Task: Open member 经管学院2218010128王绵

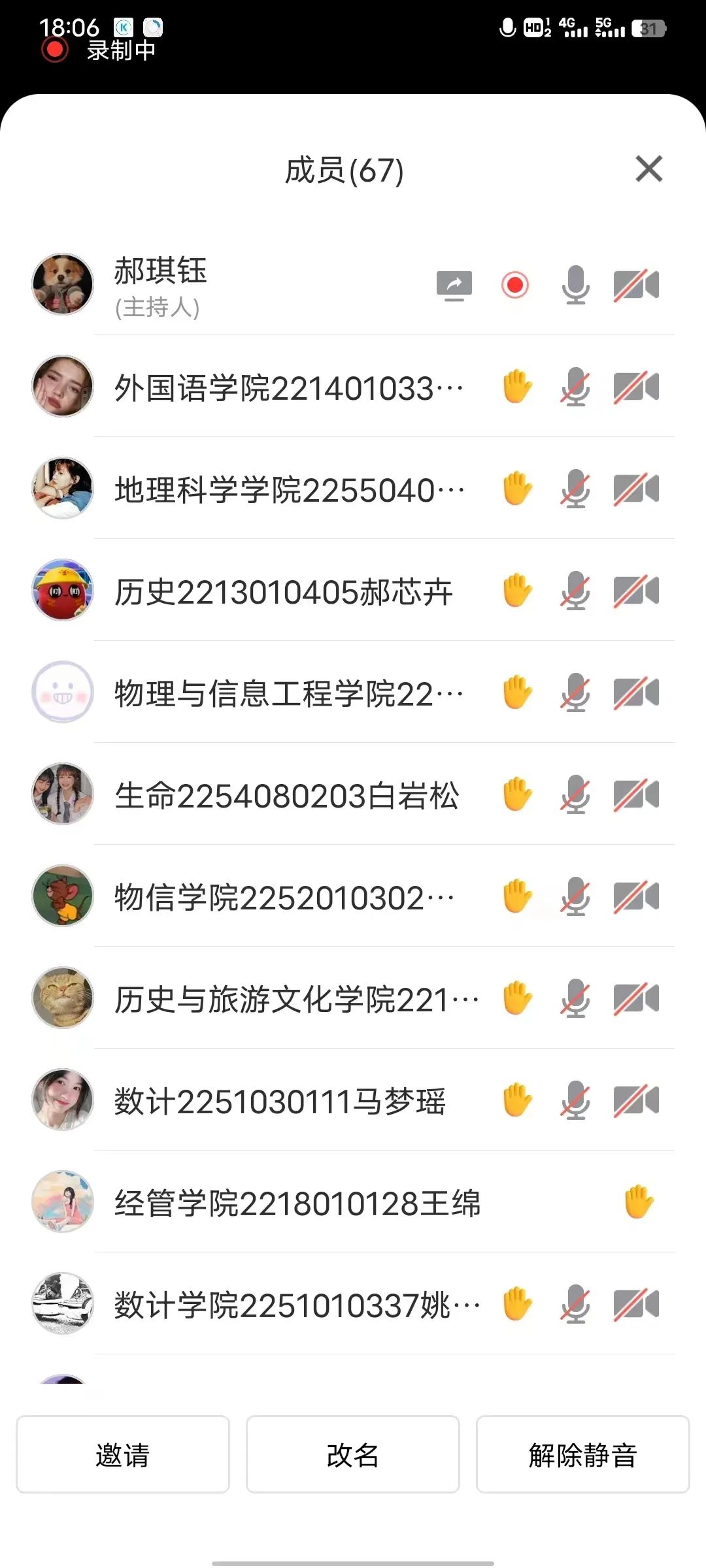Action: pos(297,1203)
